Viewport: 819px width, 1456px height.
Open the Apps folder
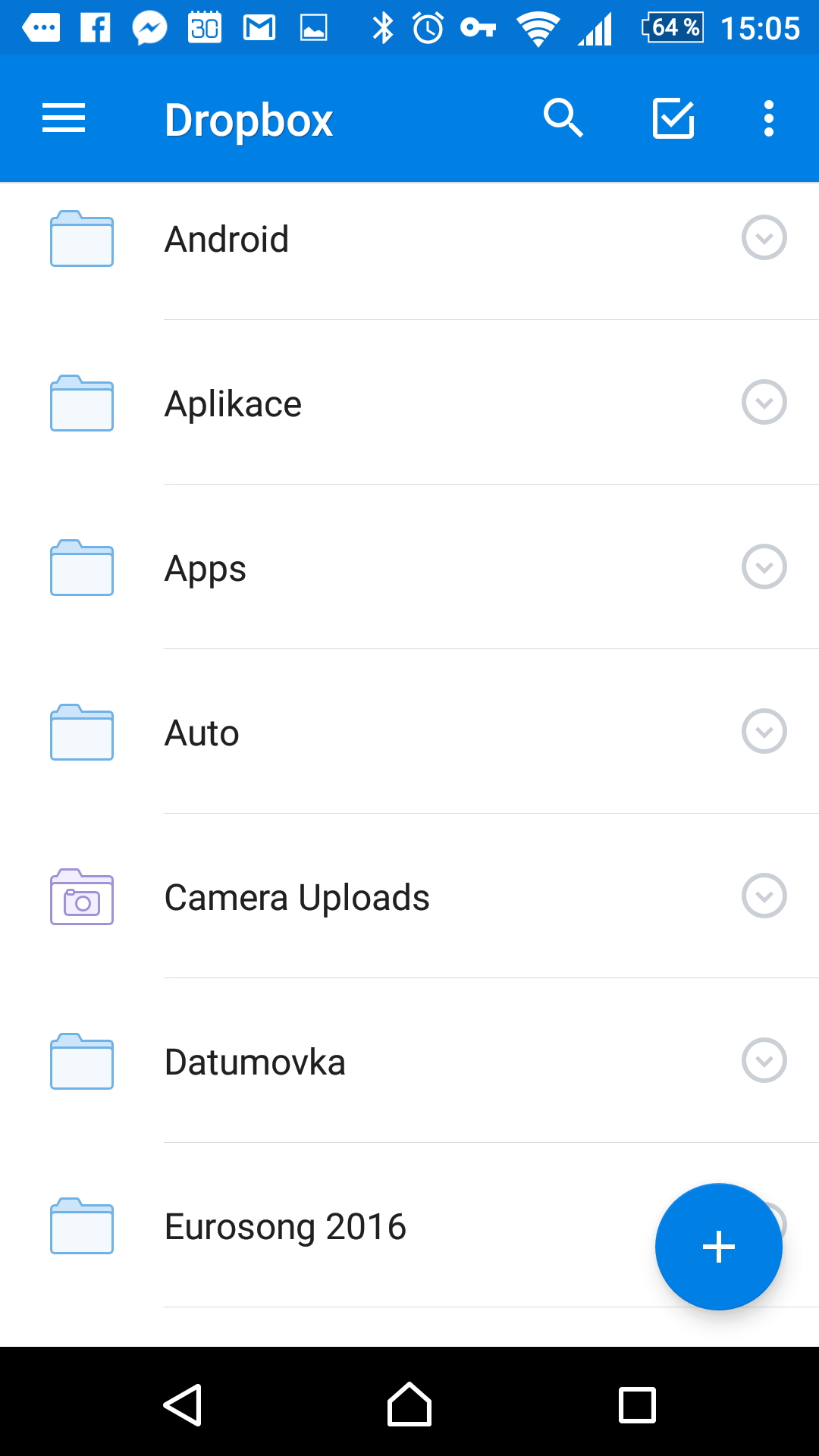[x=409, y=567]
